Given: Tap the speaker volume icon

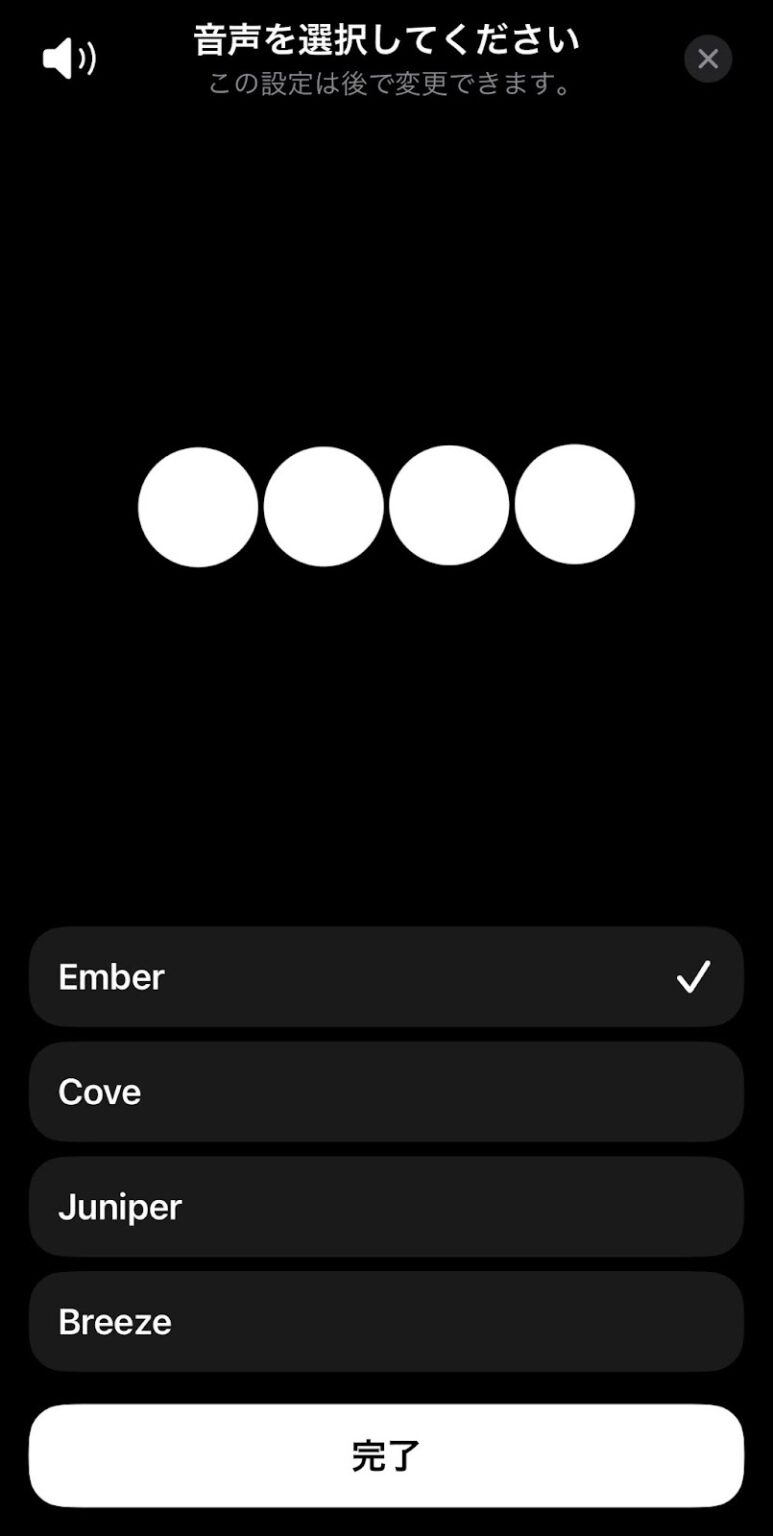Looking at the screenshot, I should pos(69,60).
